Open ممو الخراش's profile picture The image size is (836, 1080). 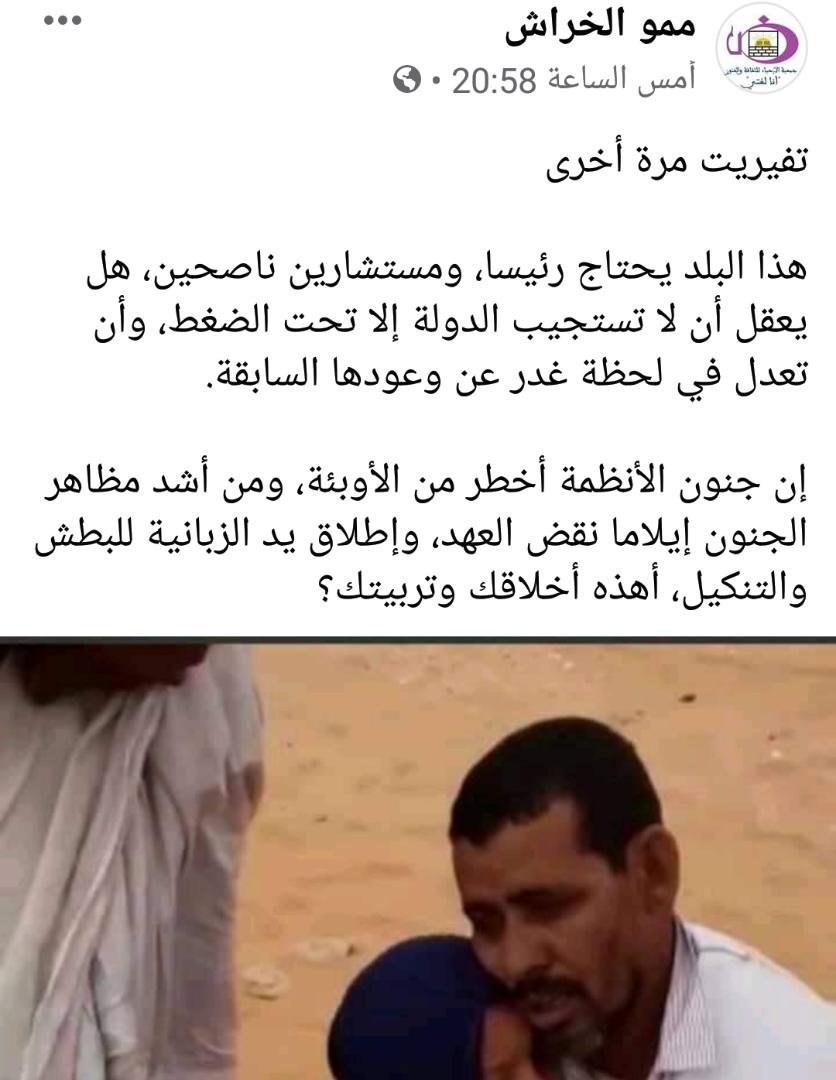point(763,49)
